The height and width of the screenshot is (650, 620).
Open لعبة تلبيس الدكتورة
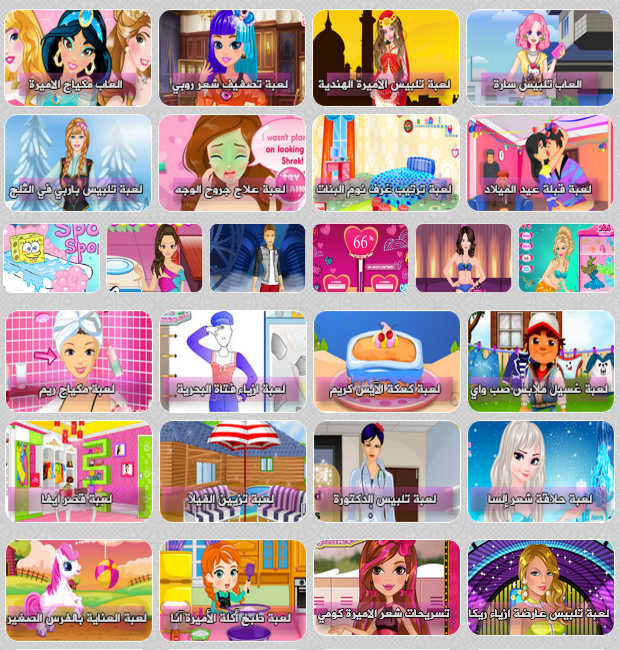[386, 470]
